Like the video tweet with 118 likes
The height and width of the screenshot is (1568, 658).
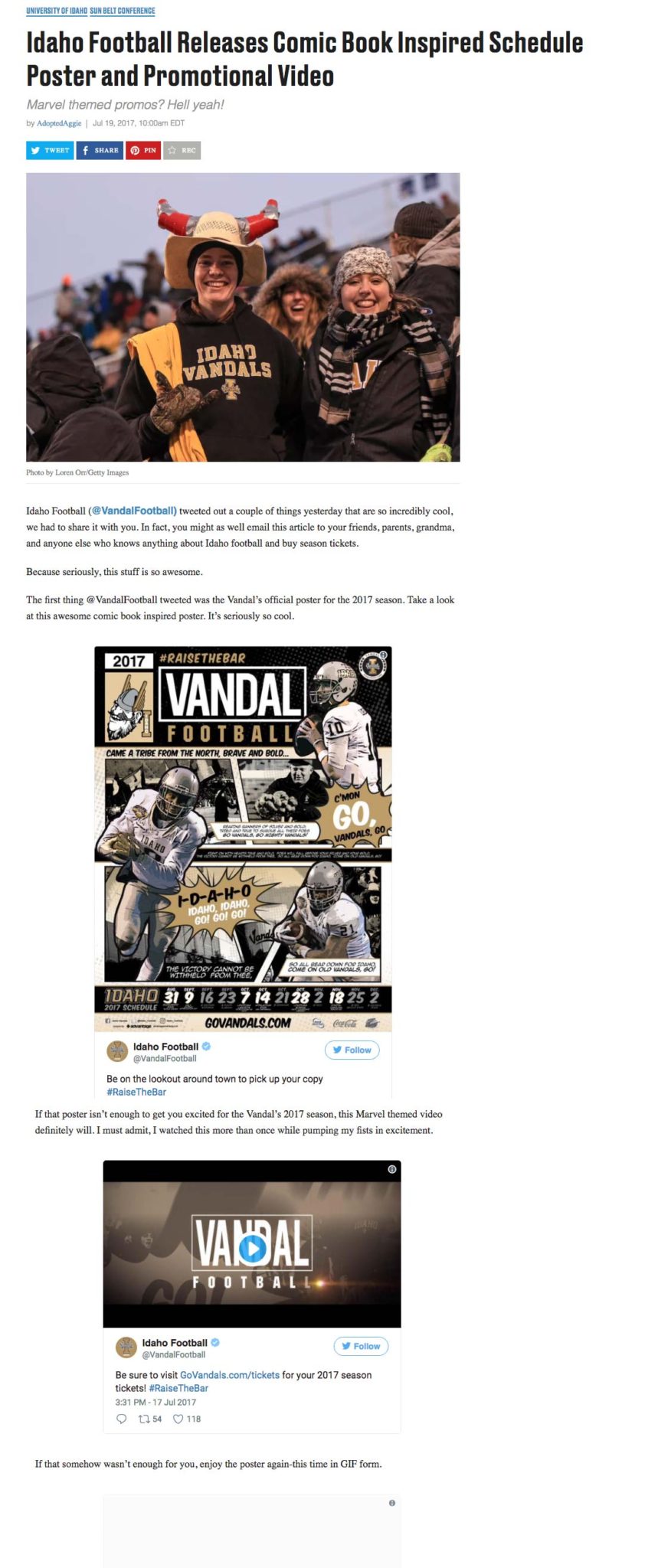186,1419
